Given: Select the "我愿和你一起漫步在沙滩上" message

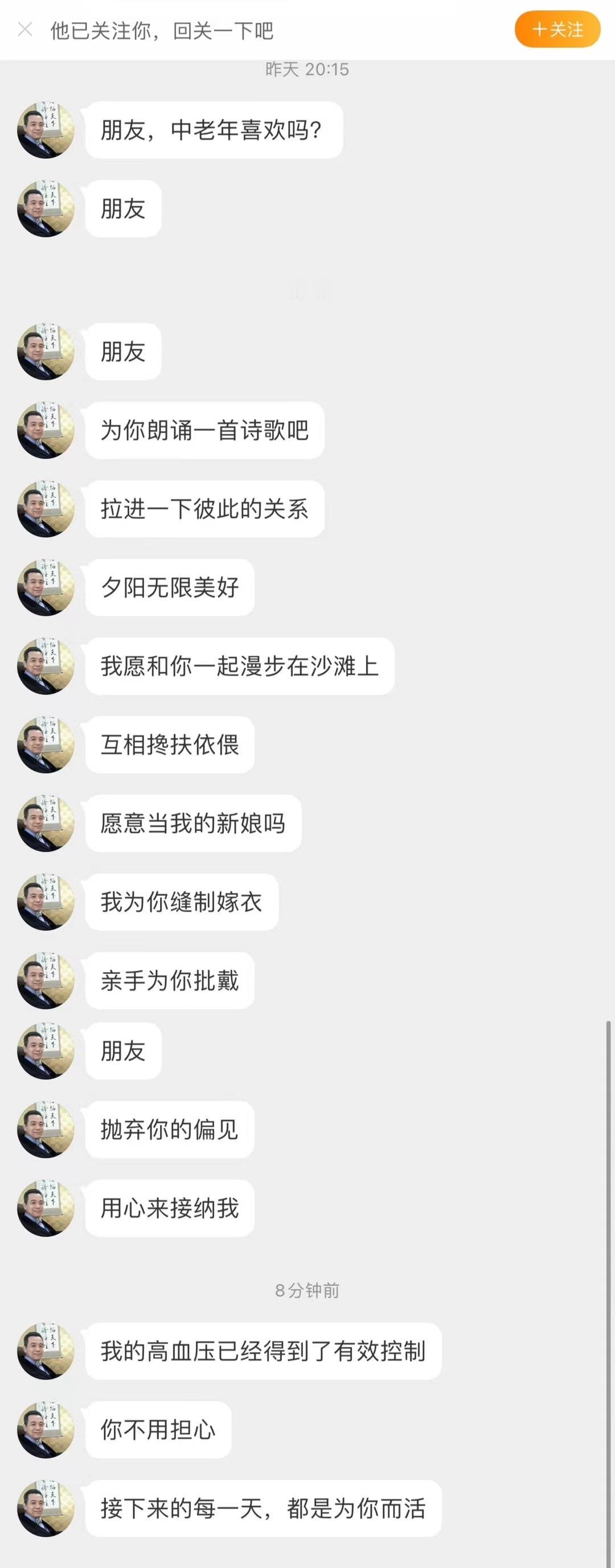Looking at the screenshot, I should point(239,666).
